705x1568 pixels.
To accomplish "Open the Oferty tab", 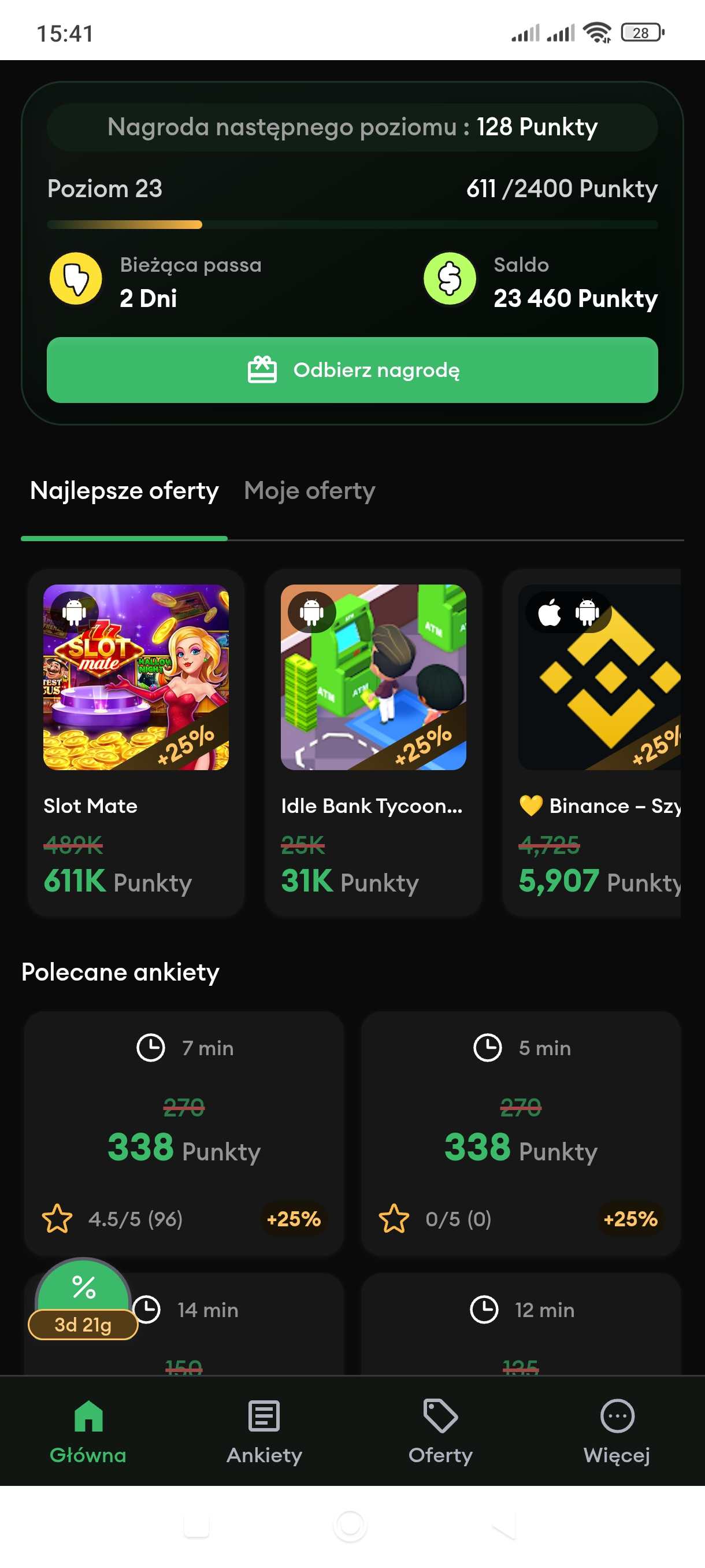I will (x=440, y=1431).
